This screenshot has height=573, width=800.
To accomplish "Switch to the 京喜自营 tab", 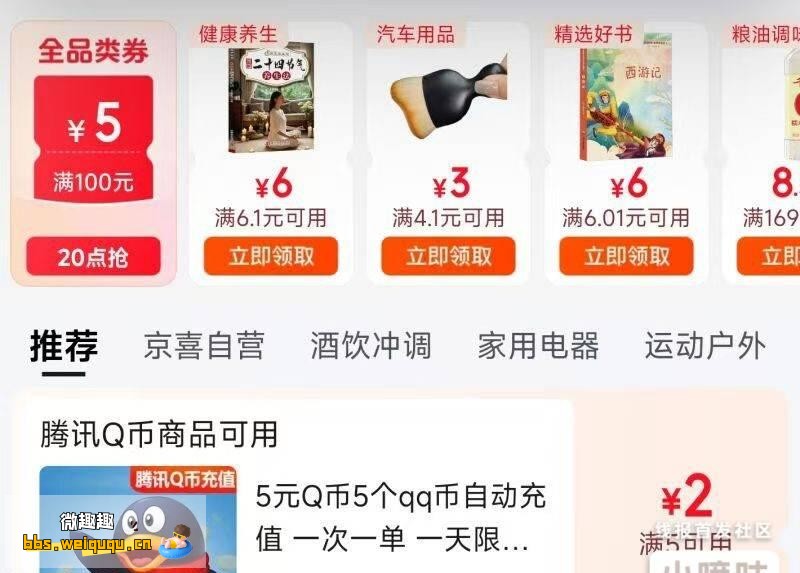I will coord(204,346).
